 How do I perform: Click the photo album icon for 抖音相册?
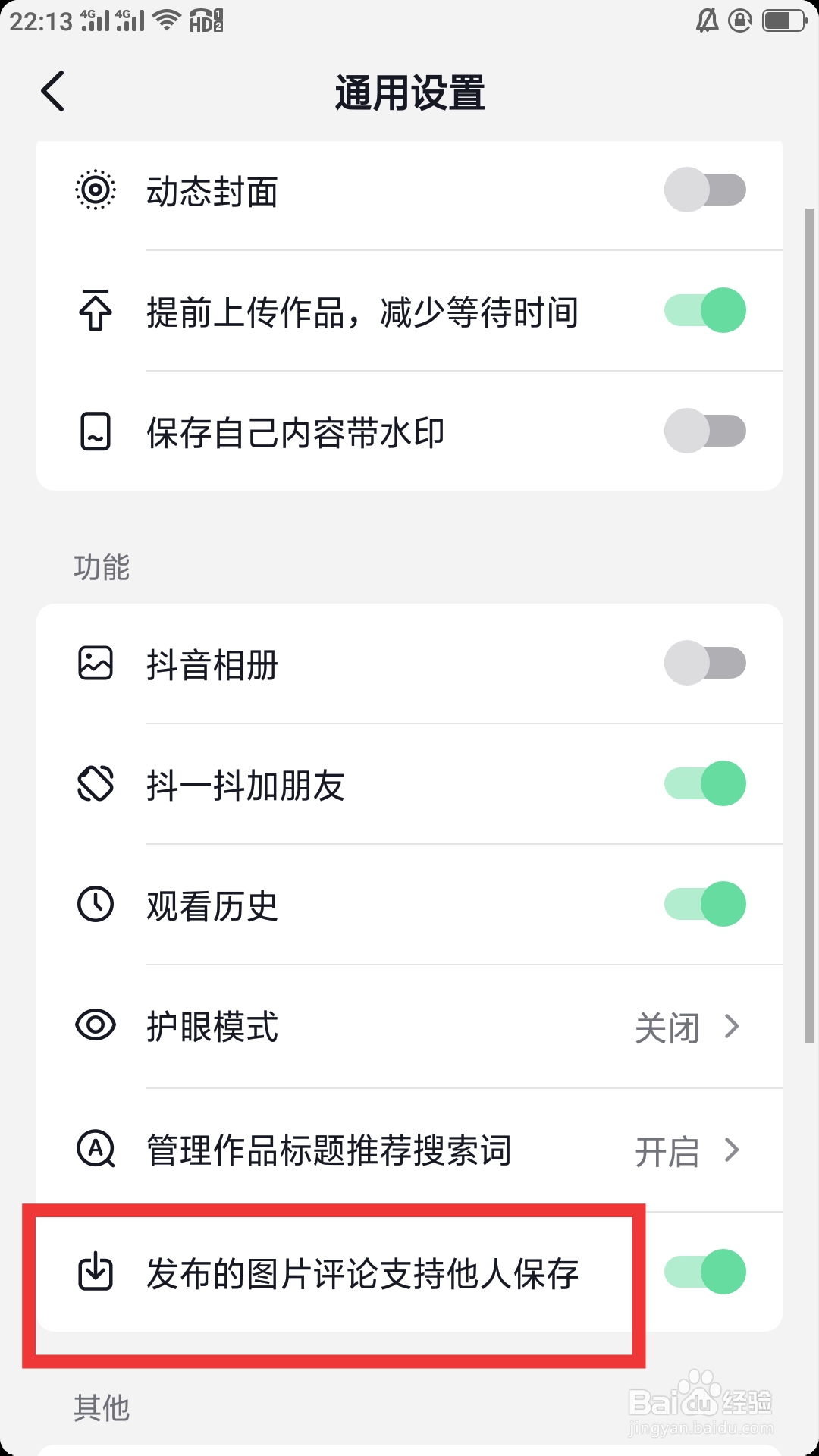tap(96, 663)
